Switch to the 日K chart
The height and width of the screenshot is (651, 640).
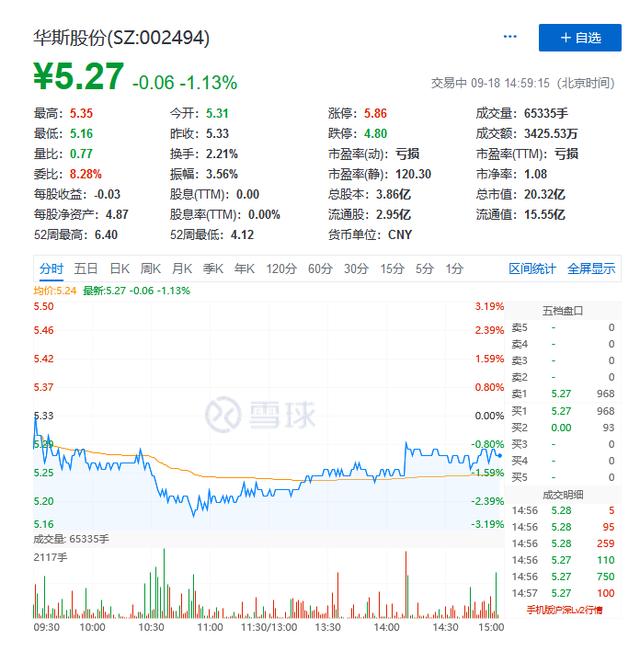pyautogui.click(x=120, y=268)
